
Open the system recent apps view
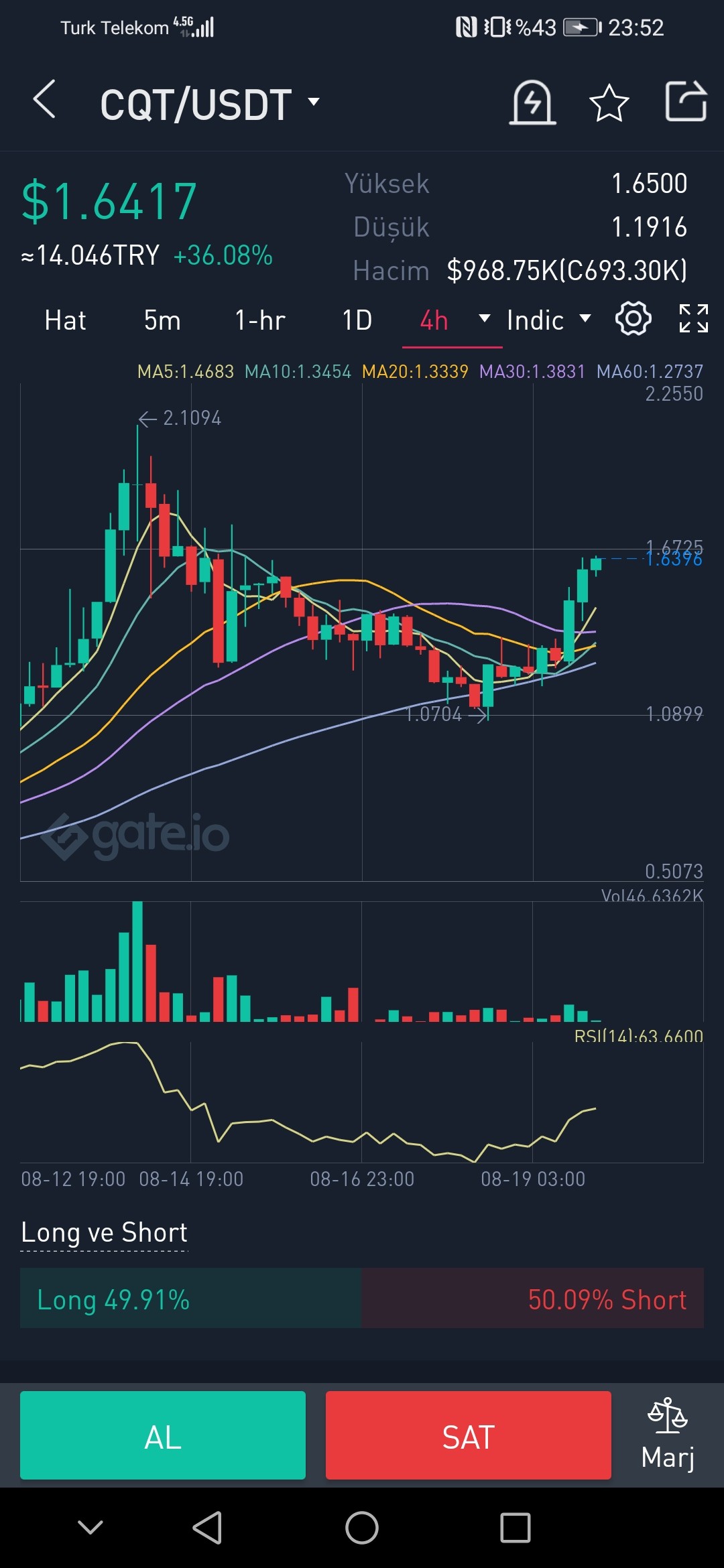click(x=516, y=1528)
